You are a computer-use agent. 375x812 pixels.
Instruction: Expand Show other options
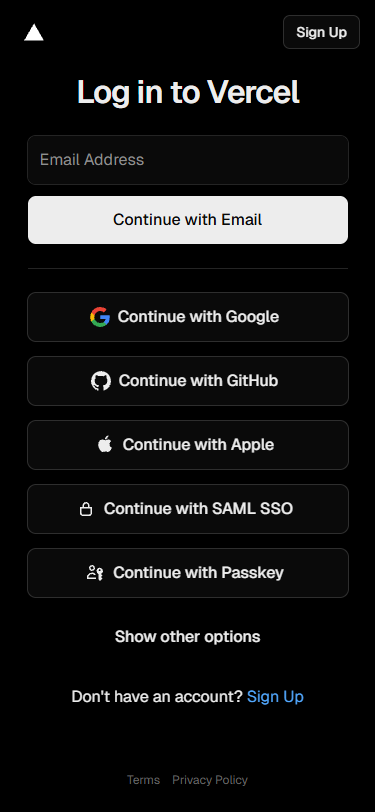tap(188, 636)
